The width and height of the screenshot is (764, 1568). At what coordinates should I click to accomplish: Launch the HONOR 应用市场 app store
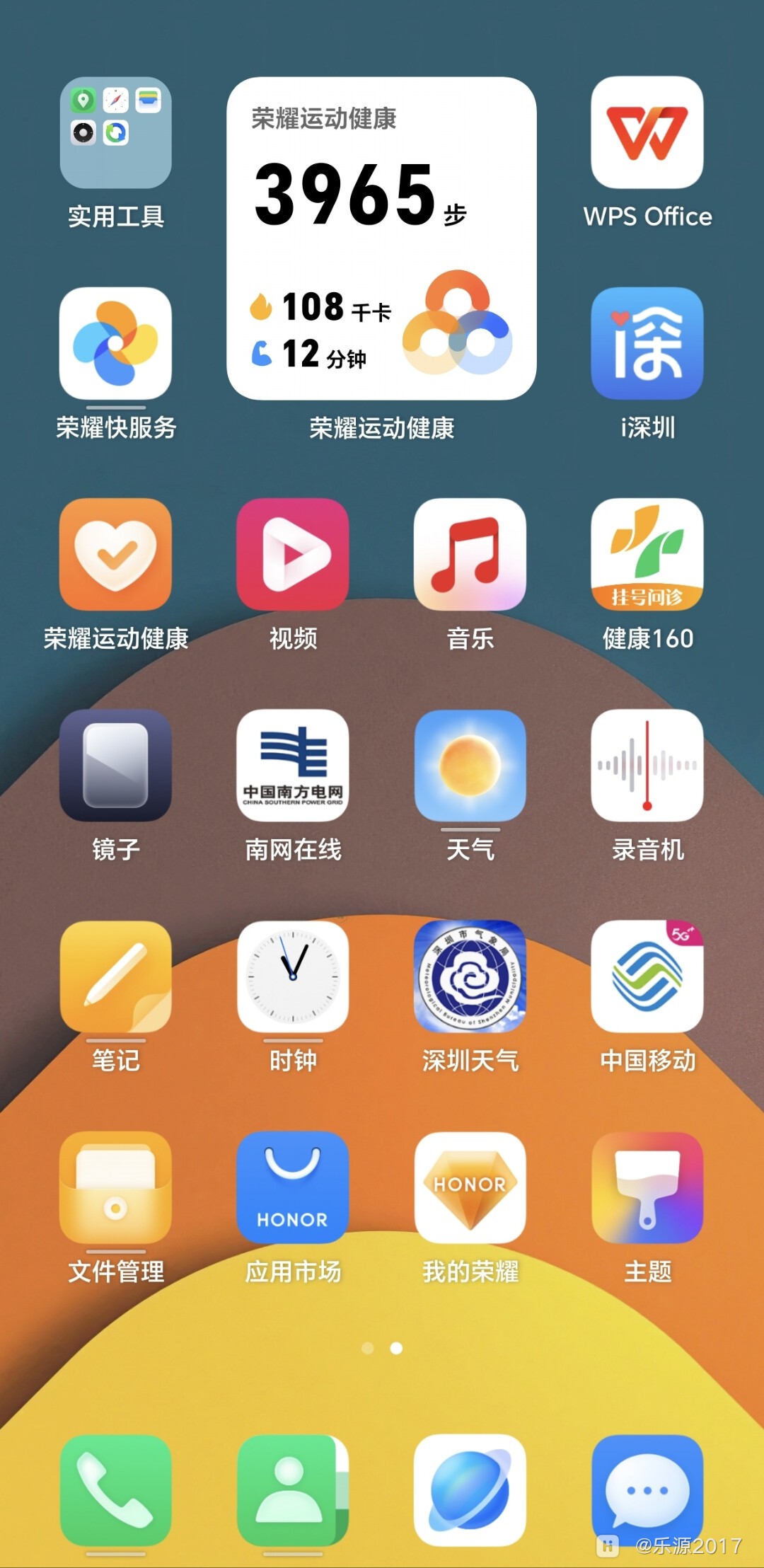coord(292,1187)
